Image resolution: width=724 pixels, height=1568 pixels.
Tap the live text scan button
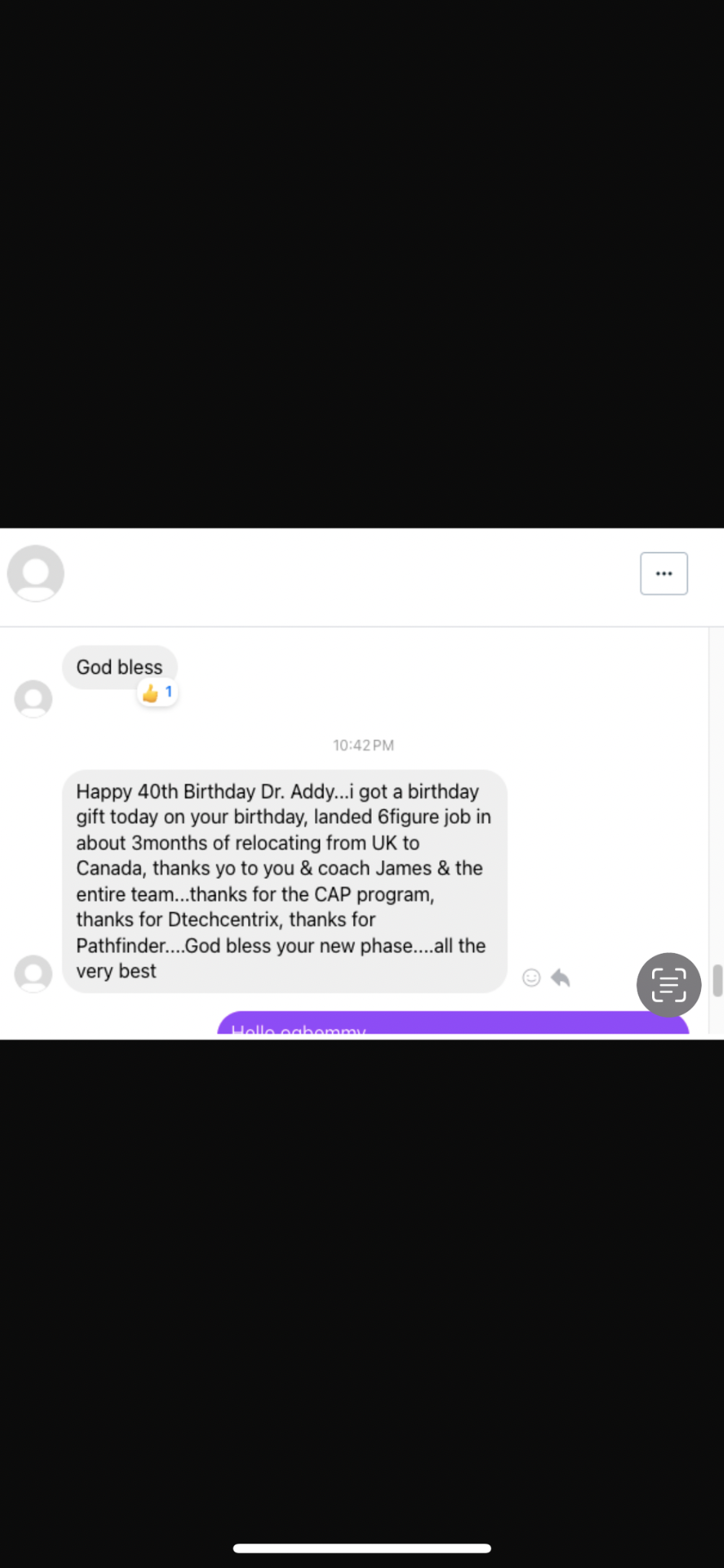coord(668,985)
